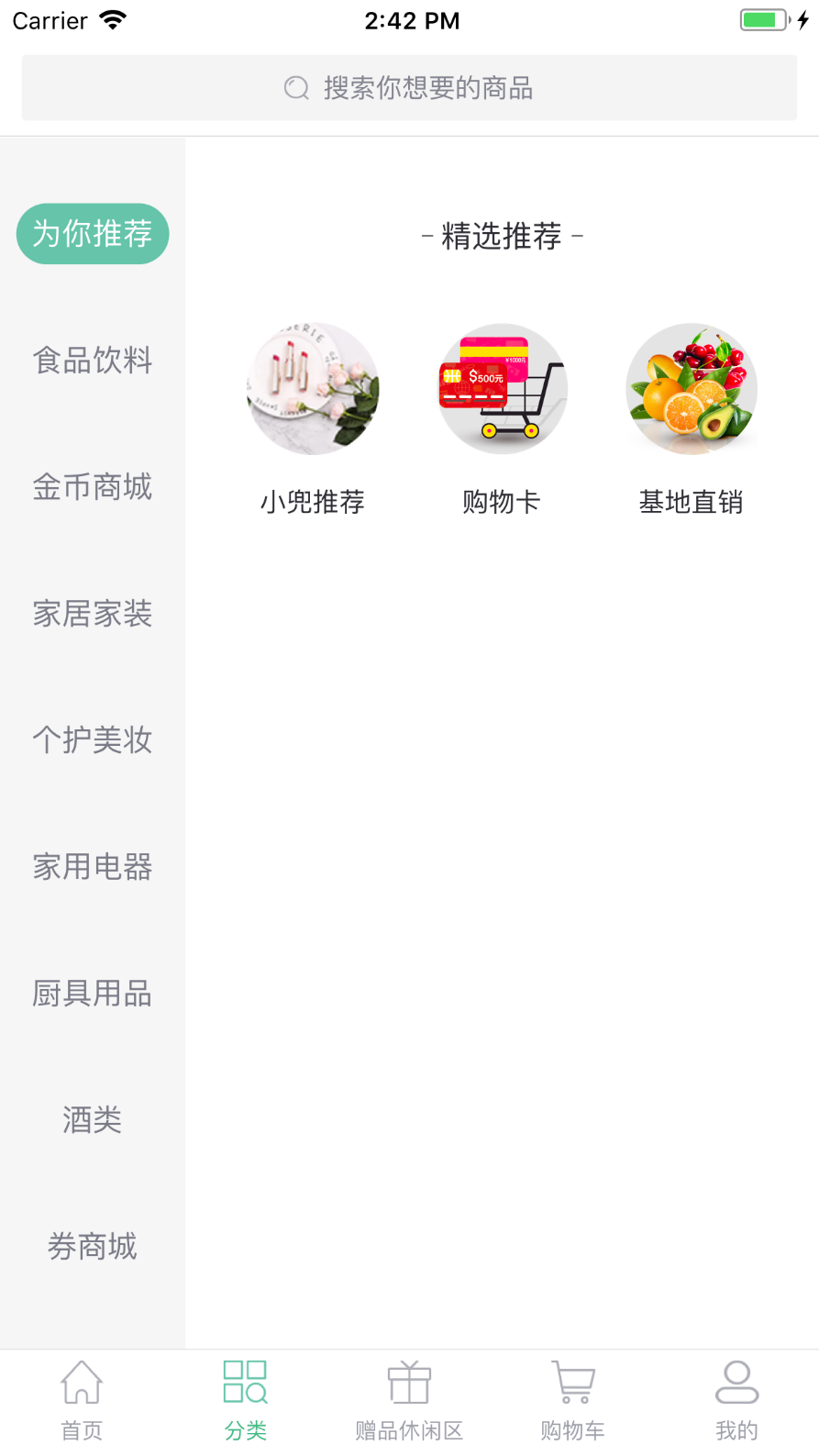
Task: Open the 厨具用品 category
Action: click(93, 994)
